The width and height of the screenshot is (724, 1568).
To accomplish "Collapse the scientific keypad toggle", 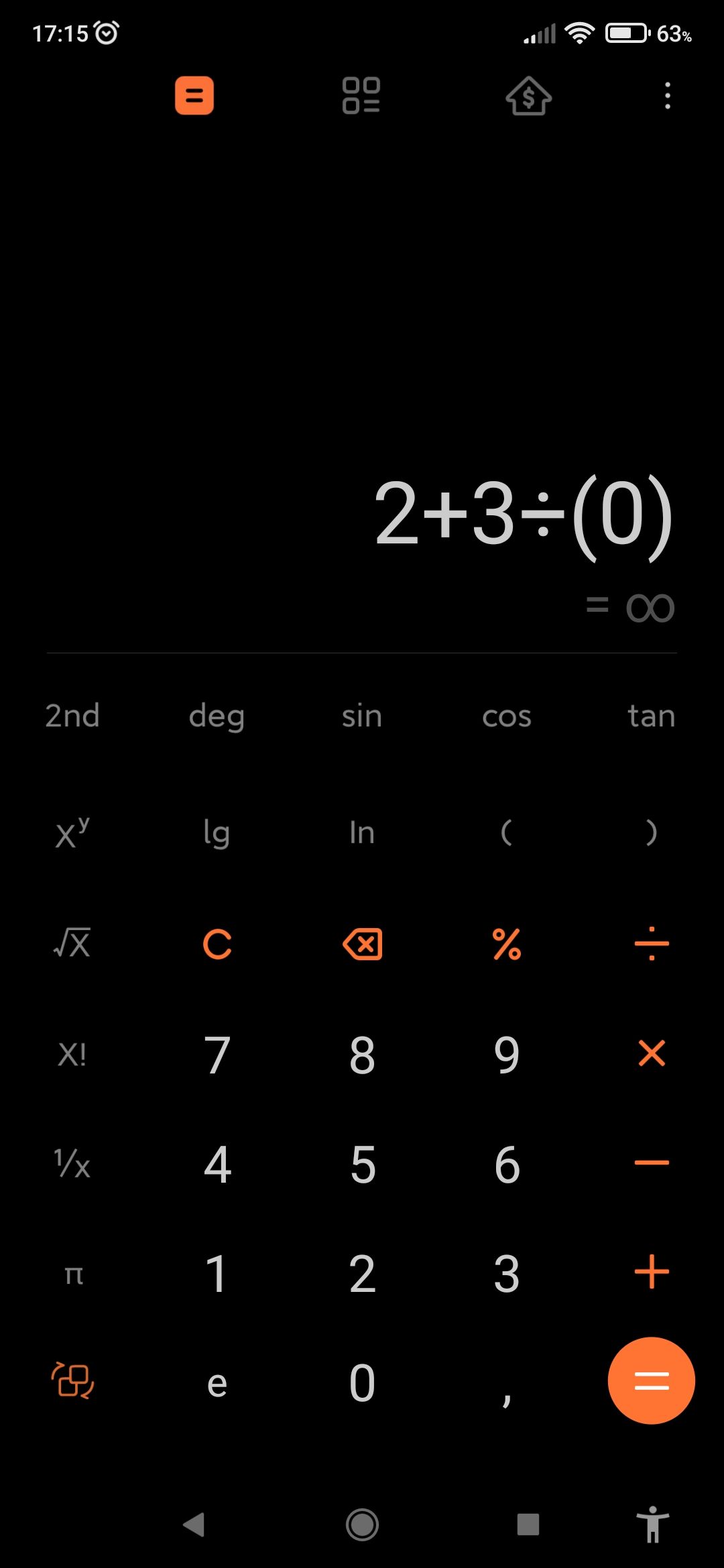I will click(72, 1380).
